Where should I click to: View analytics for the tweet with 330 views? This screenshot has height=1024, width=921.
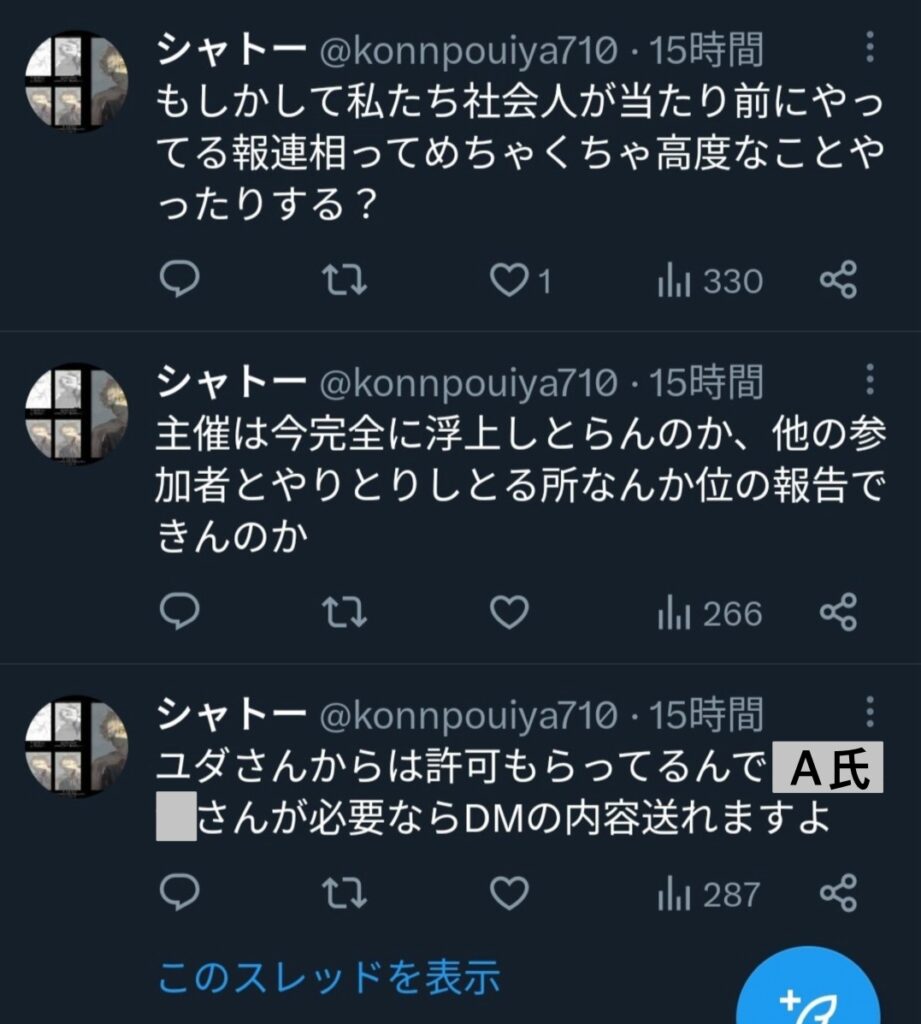tap(710, 281)
